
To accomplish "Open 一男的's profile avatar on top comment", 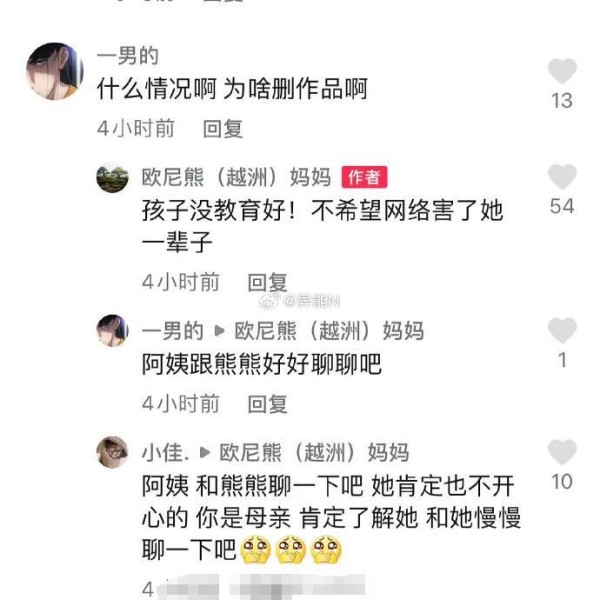I will click(54, 71).
